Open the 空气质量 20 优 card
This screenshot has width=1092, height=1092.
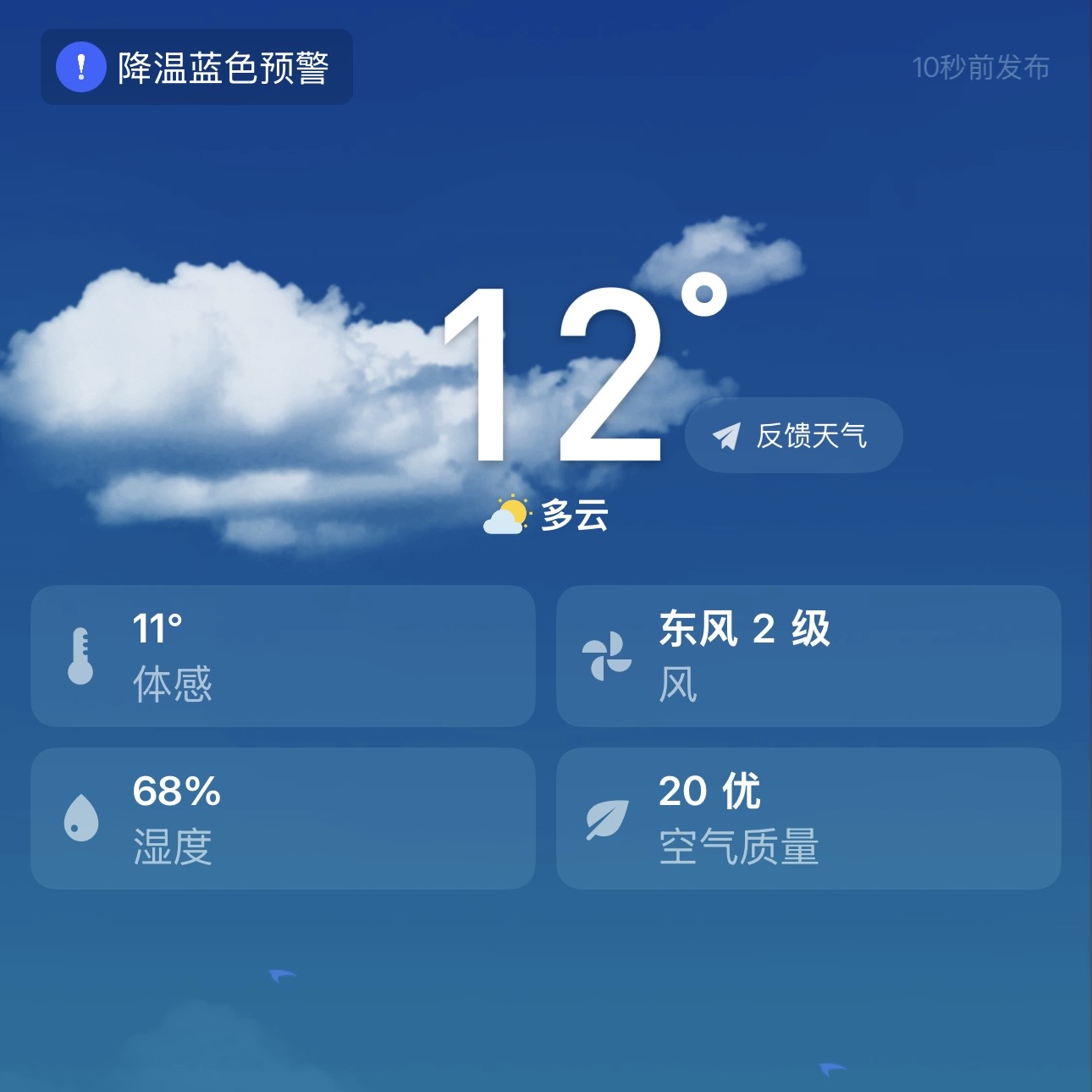click(808, 819)
